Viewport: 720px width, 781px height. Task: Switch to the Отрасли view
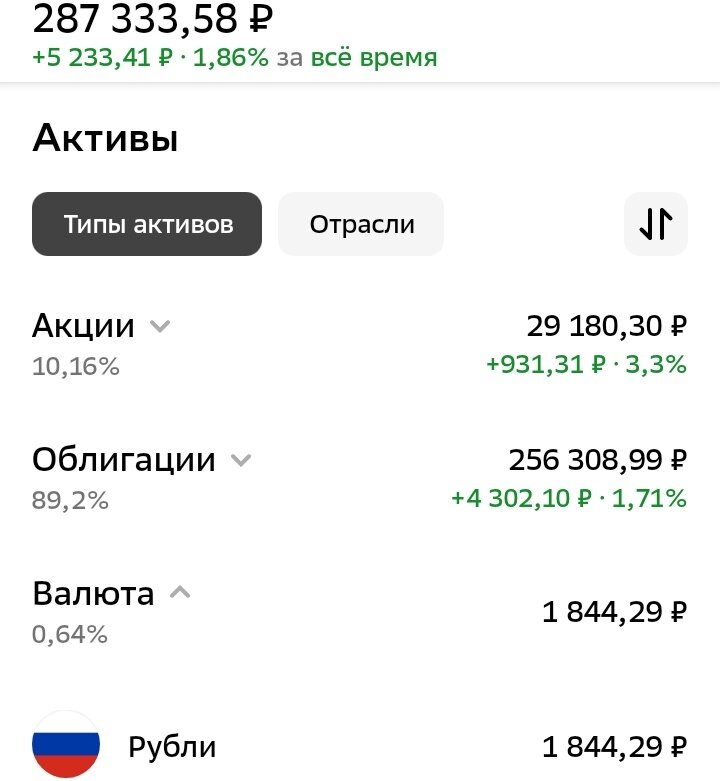(x=360, y=224)
